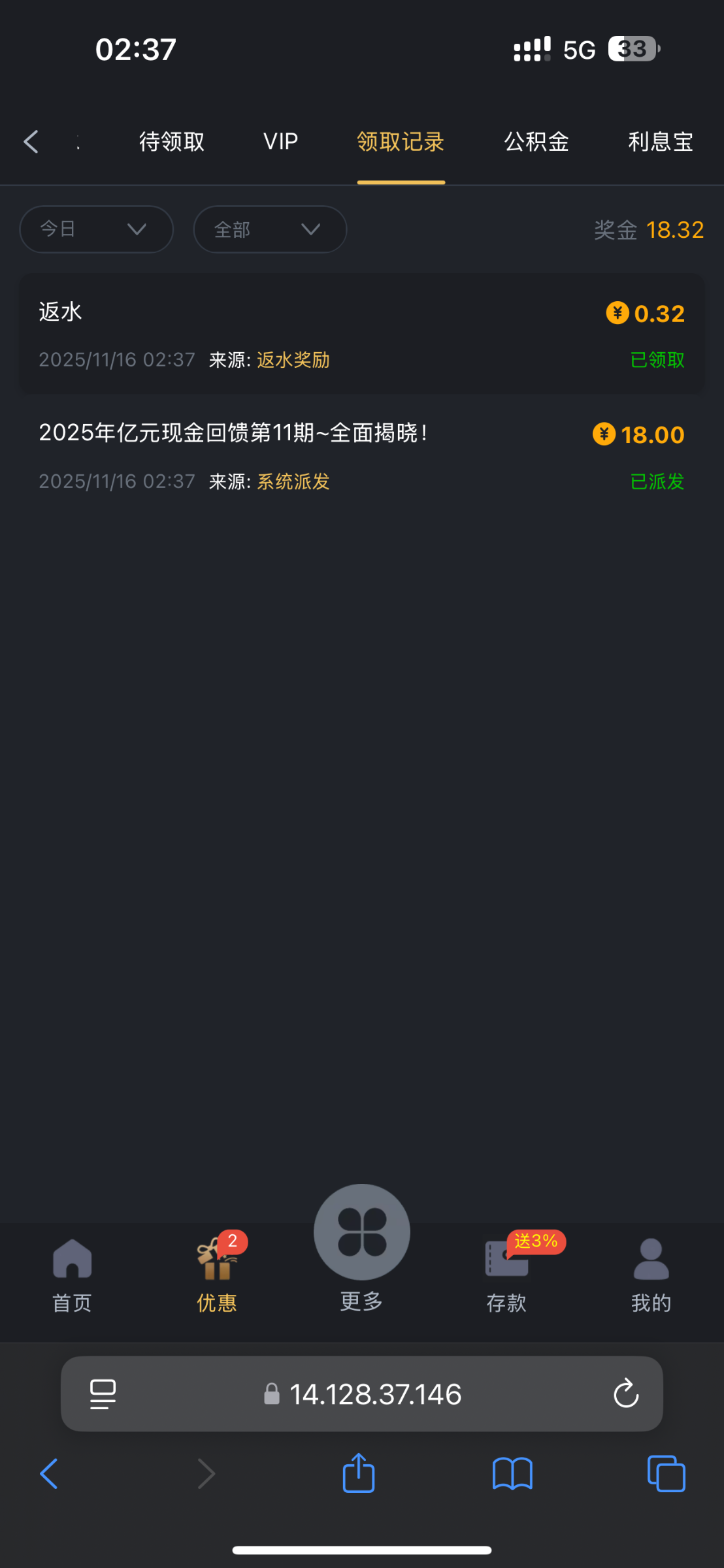The width and height of the screenshot is (724, 1568).
Task: Open the VIP tab
Action: tap(280, 142)
